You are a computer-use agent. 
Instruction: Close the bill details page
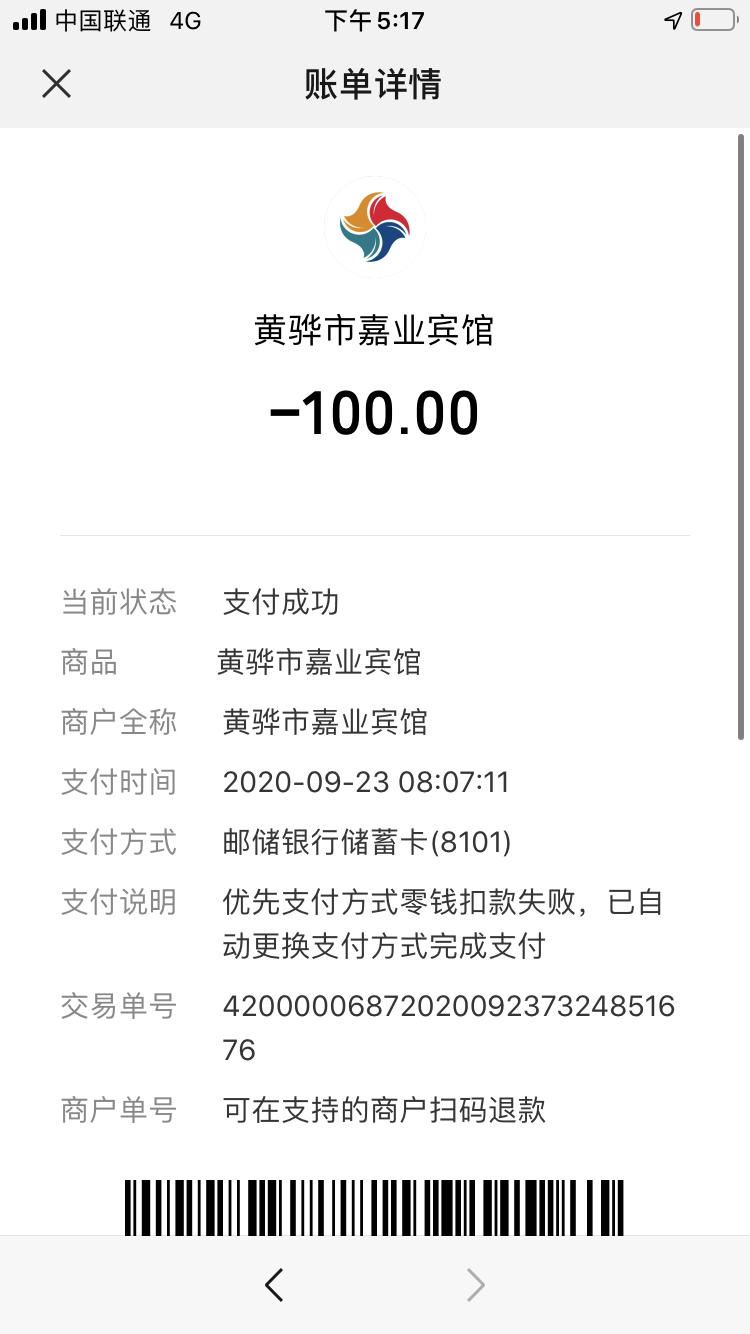point(57,84)
